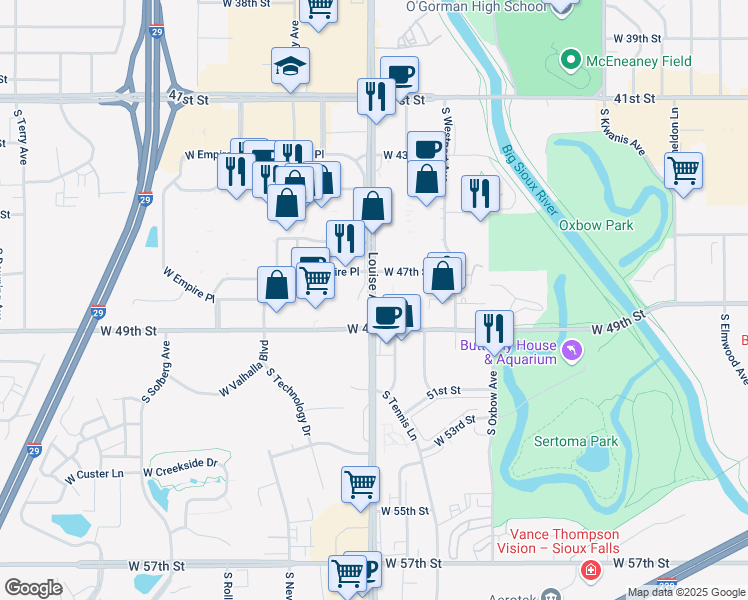Open the restaurant marker beside Oxbow Park

tap(481, 193)
